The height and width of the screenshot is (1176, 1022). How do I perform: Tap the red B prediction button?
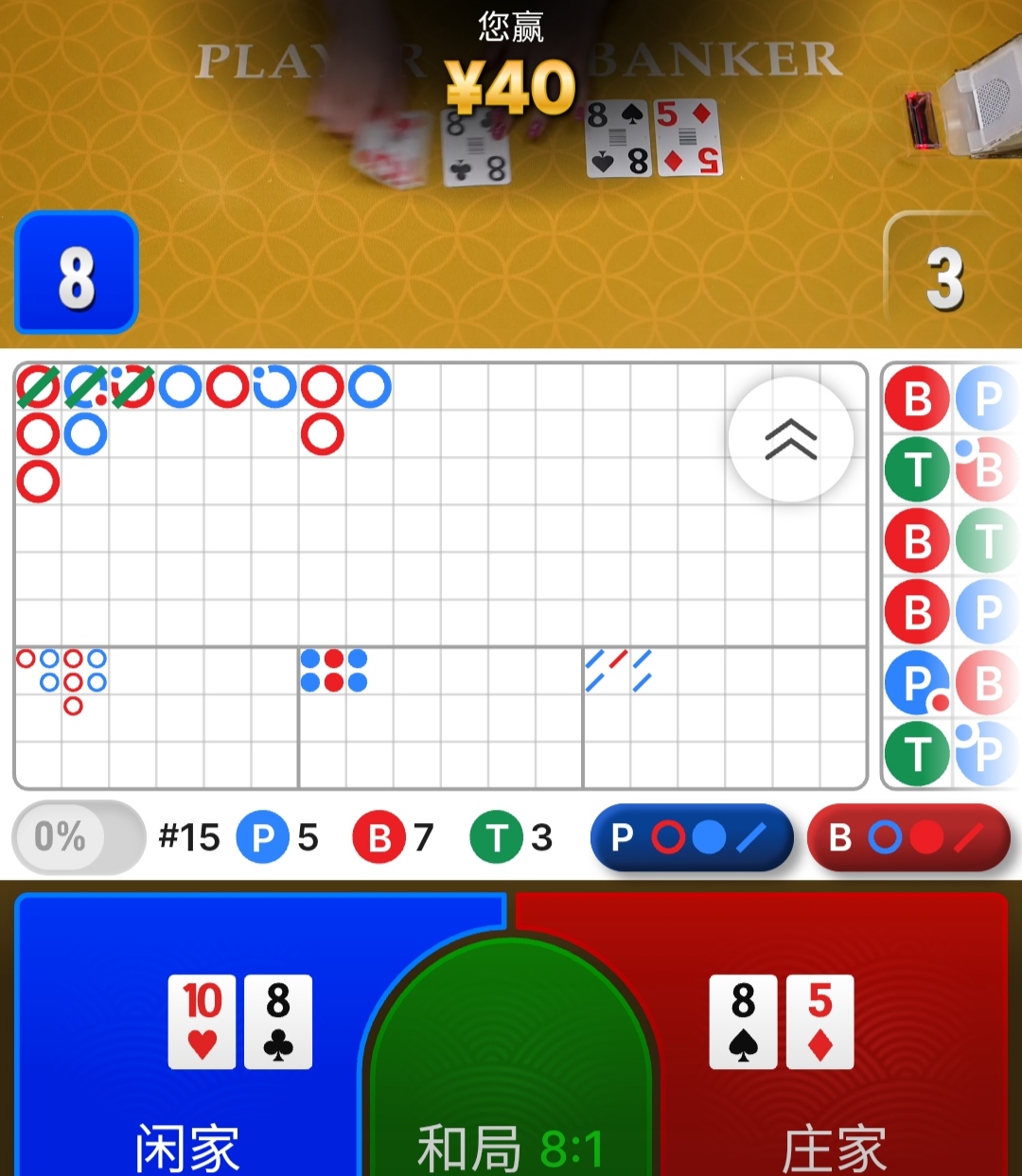tap(908, 837)
